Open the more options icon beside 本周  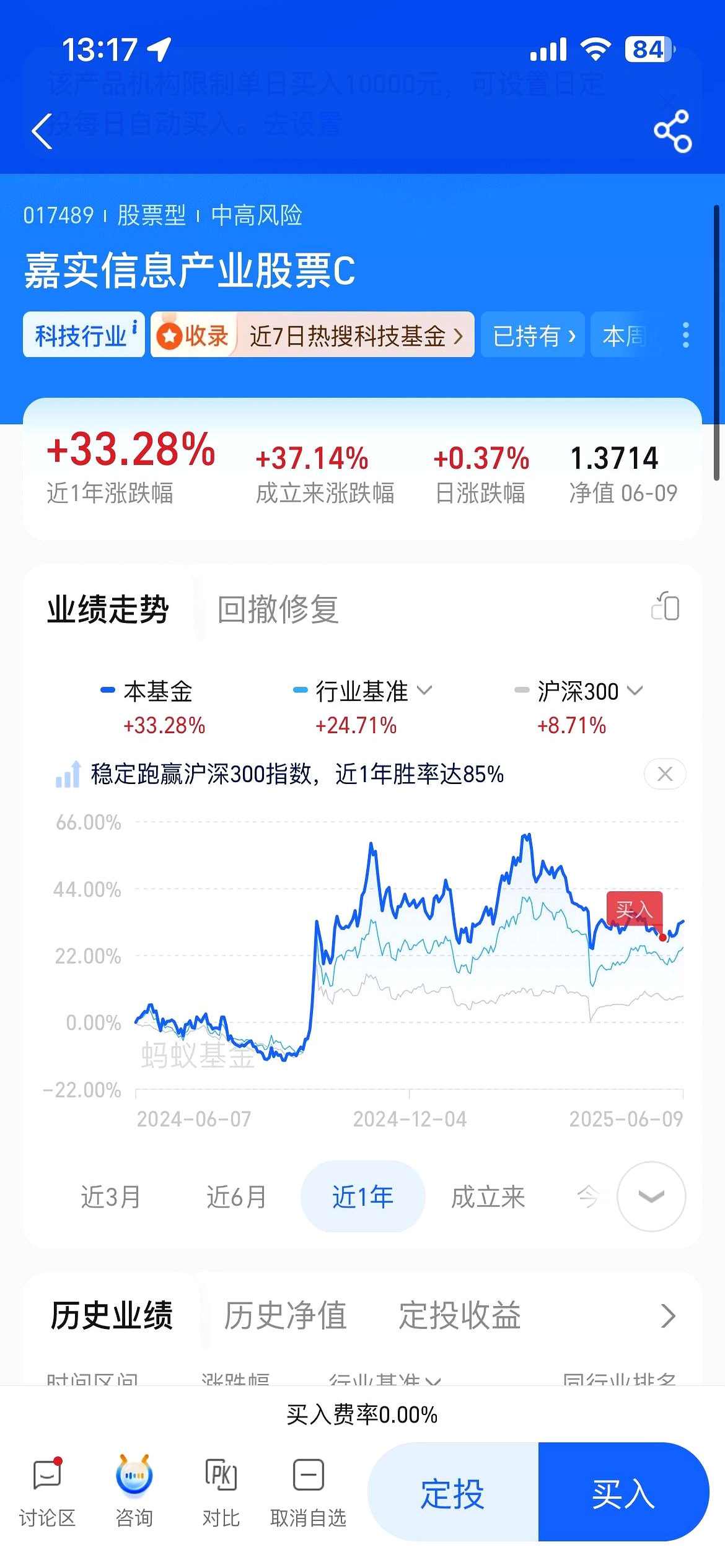(685, 334)
